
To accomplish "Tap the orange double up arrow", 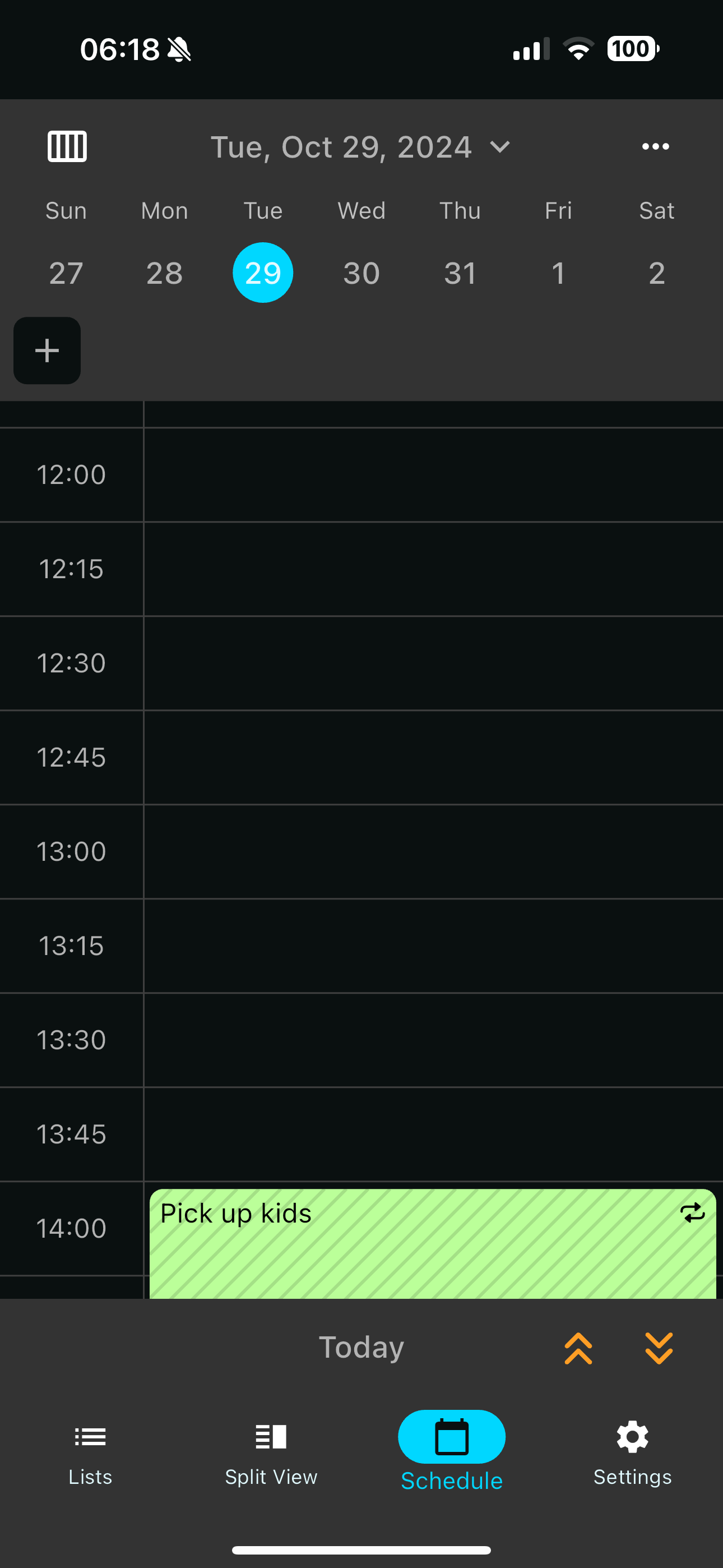I will [578, 1348].
